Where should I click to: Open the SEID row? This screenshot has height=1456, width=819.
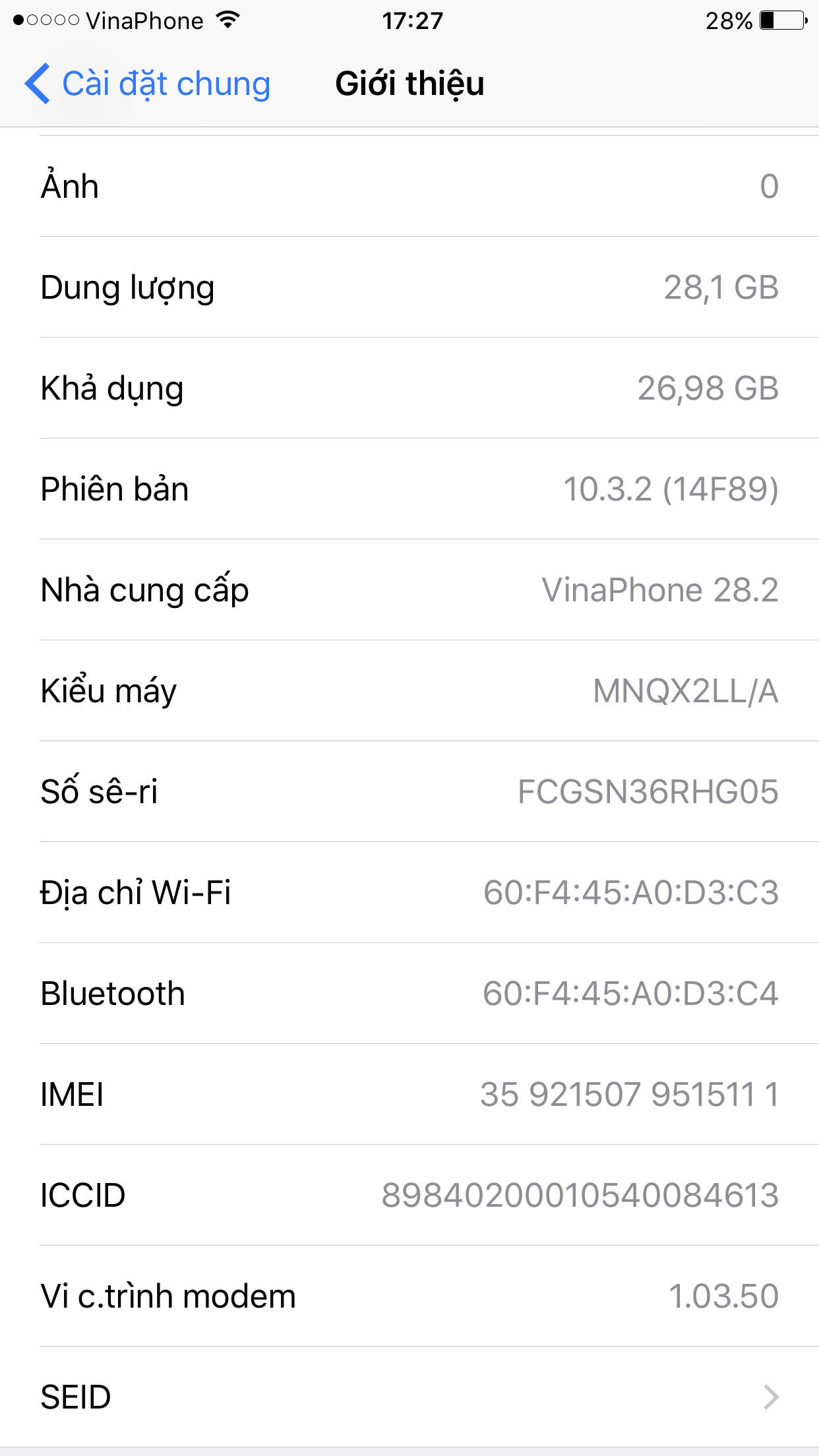409,1397
